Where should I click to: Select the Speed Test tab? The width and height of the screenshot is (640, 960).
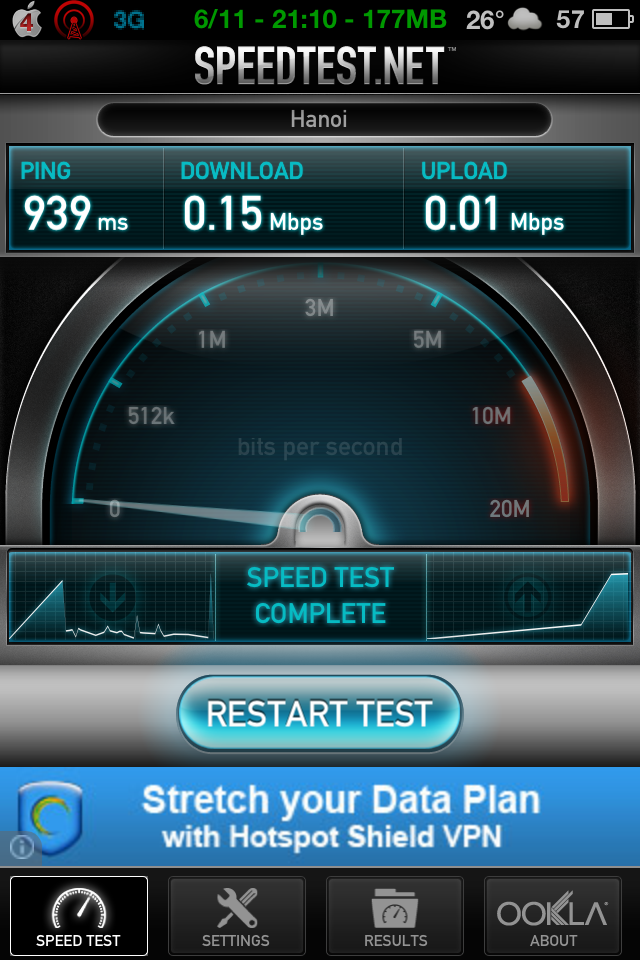pos(78,916)
